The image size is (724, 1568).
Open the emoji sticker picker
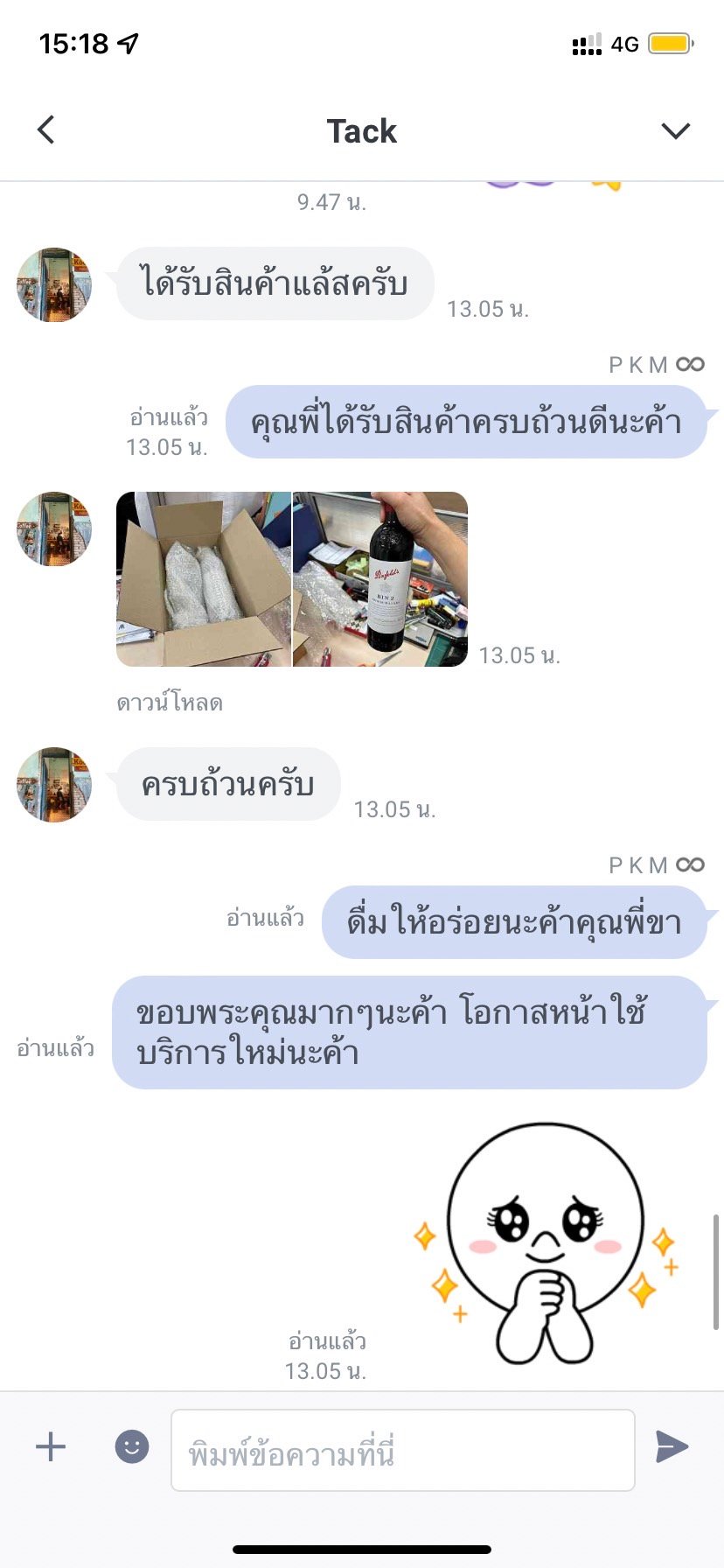[132, 1446]
